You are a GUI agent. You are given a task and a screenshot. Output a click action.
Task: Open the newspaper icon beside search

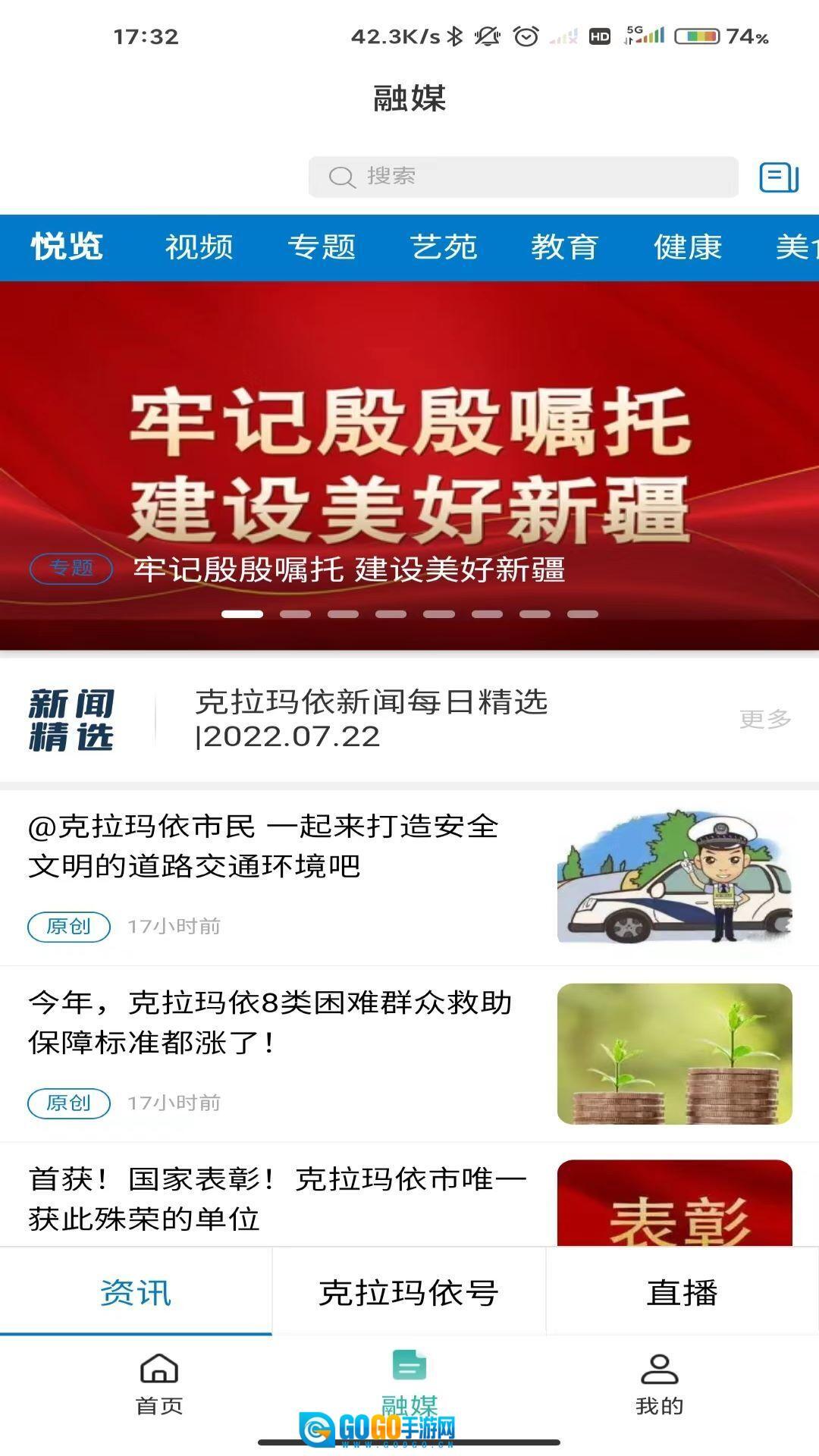pyautogui.click(x=779, y=178)
